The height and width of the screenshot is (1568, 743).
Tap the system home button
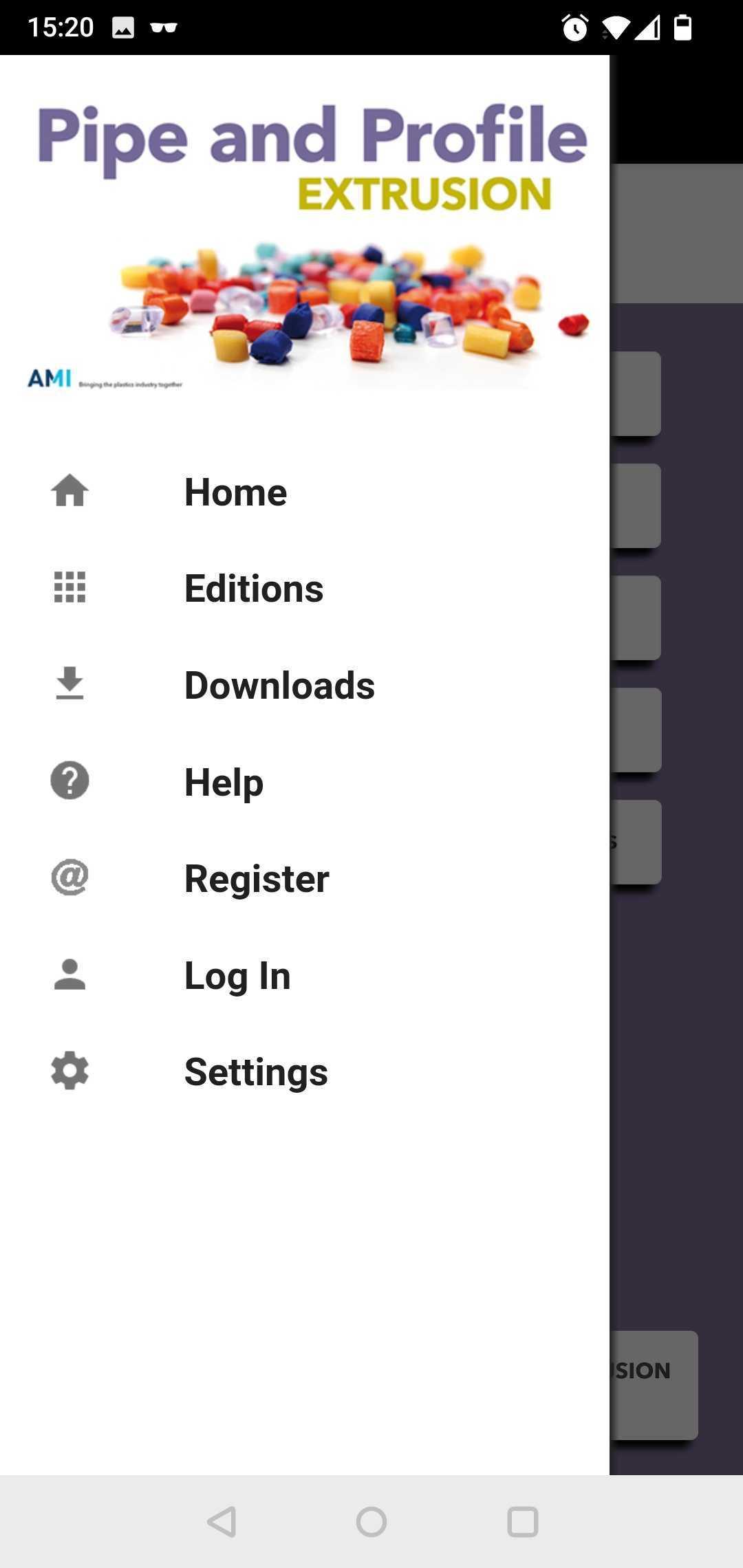click(x=371, y=1521)
